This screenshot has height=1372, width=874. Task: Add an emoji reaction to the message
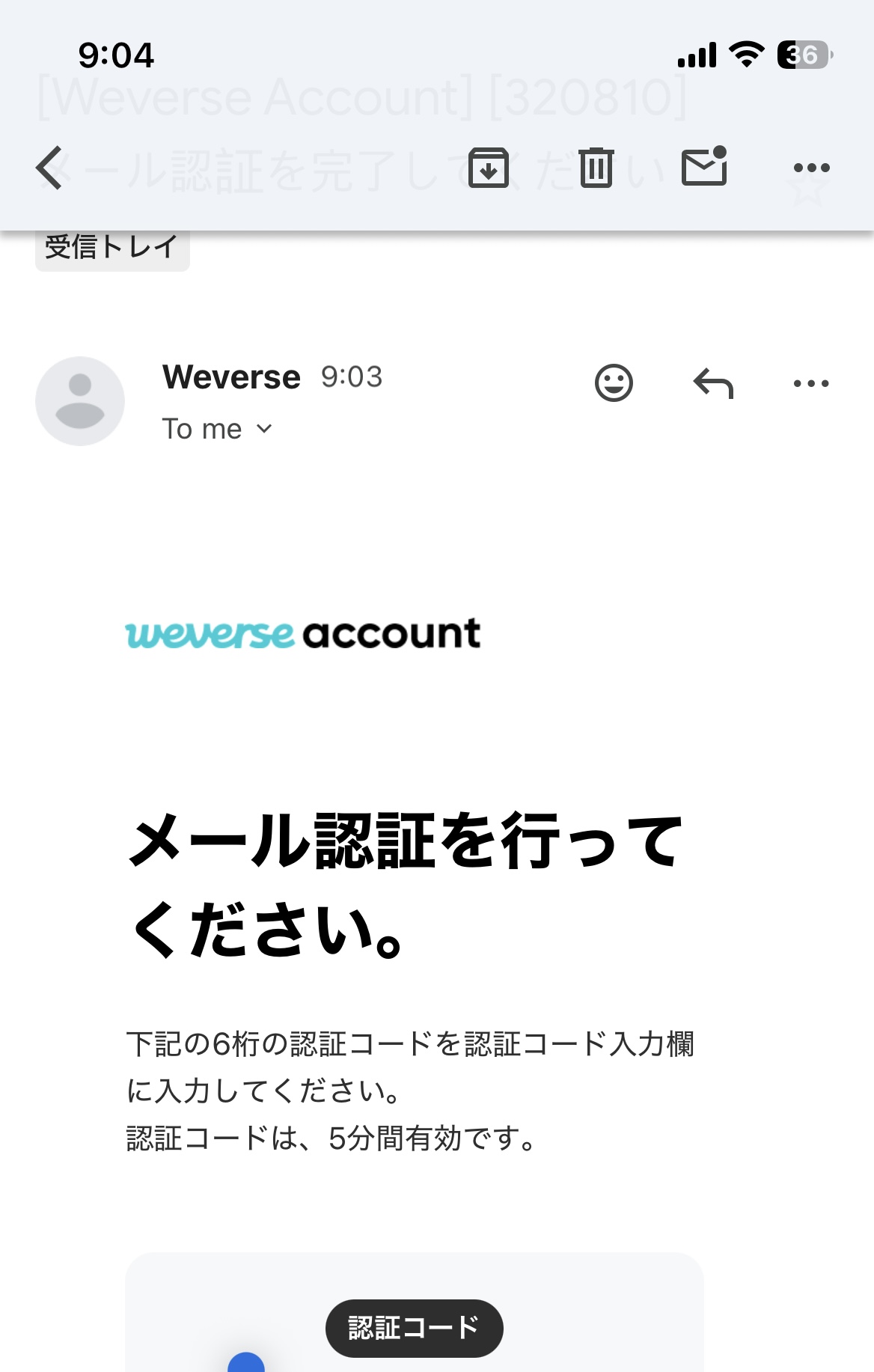(614, 383)
